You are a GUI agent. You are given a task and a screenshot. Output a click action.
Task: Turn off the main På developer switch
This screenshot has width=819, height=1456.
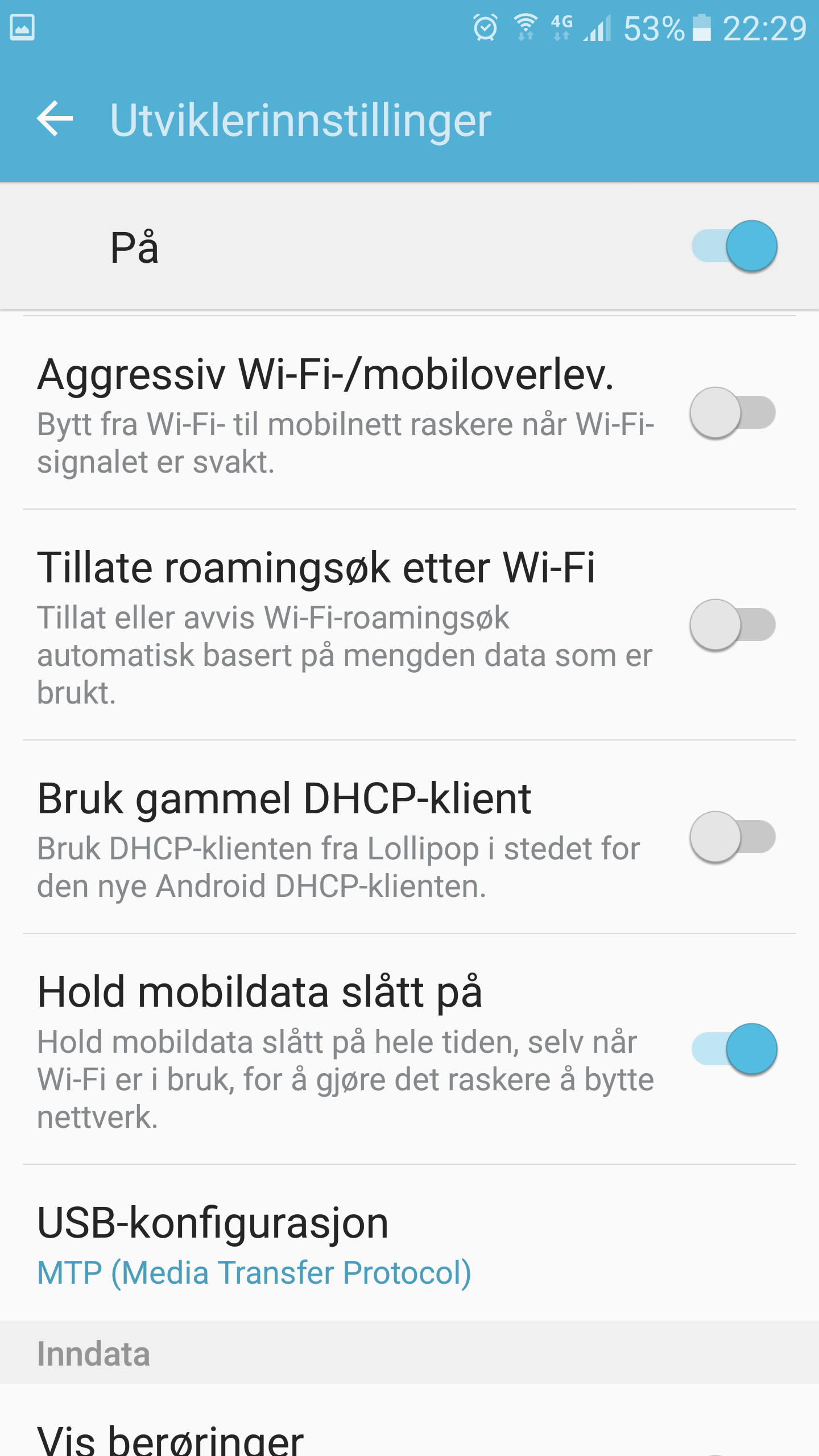point(734,246)
